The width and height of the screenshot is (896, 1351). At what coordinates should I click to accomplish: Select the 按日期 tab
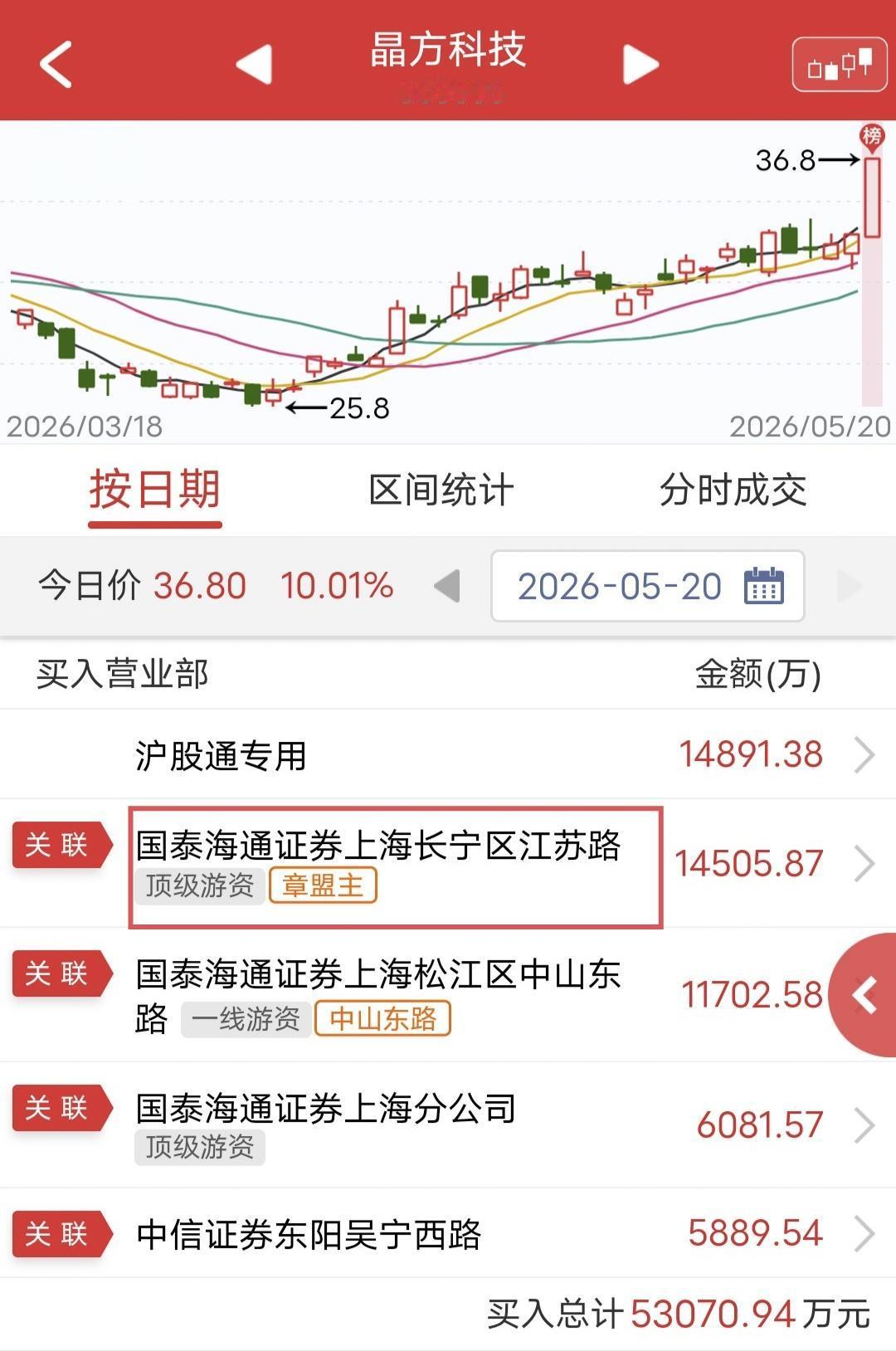pyautogui.click(x=155, y=489)
